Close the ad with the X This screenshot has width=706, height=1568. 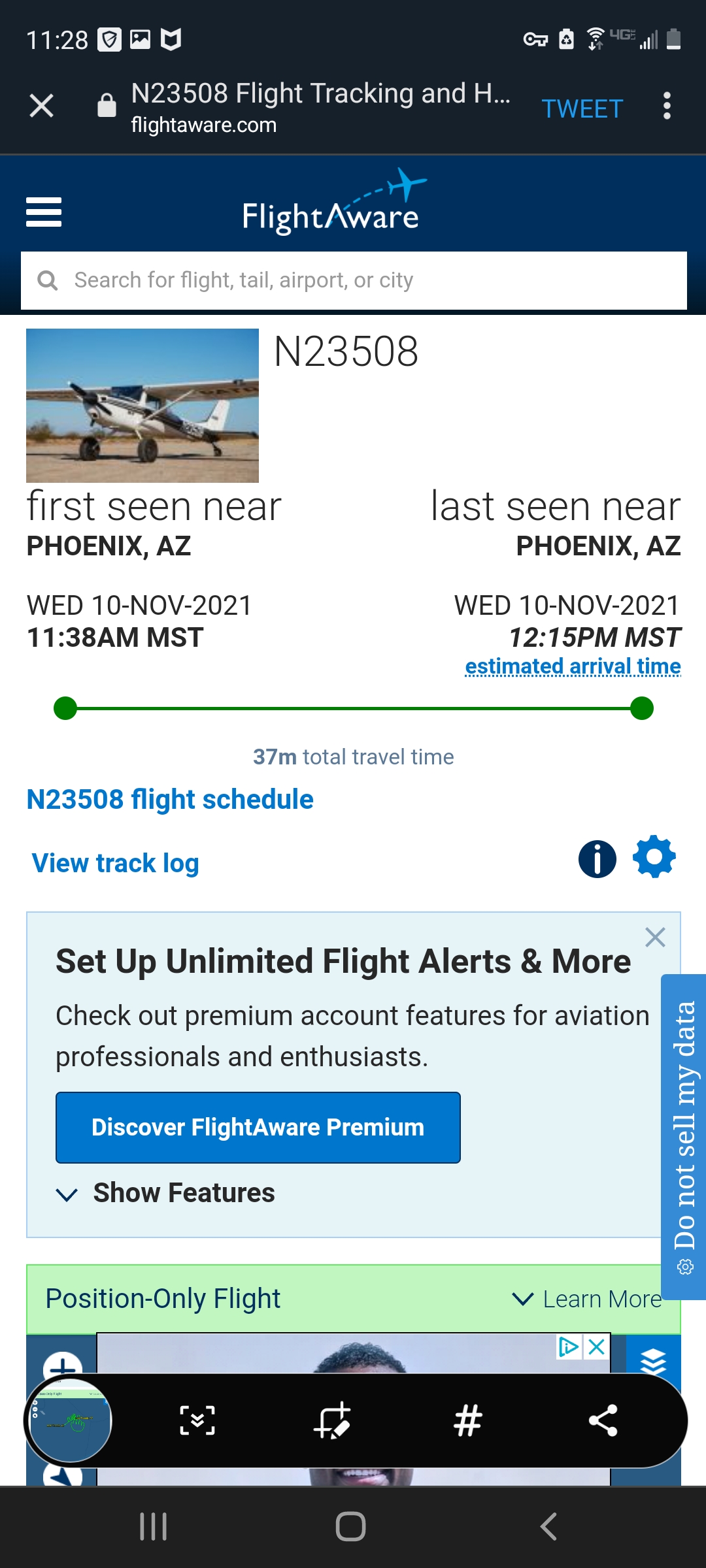tap(596, 1347)
